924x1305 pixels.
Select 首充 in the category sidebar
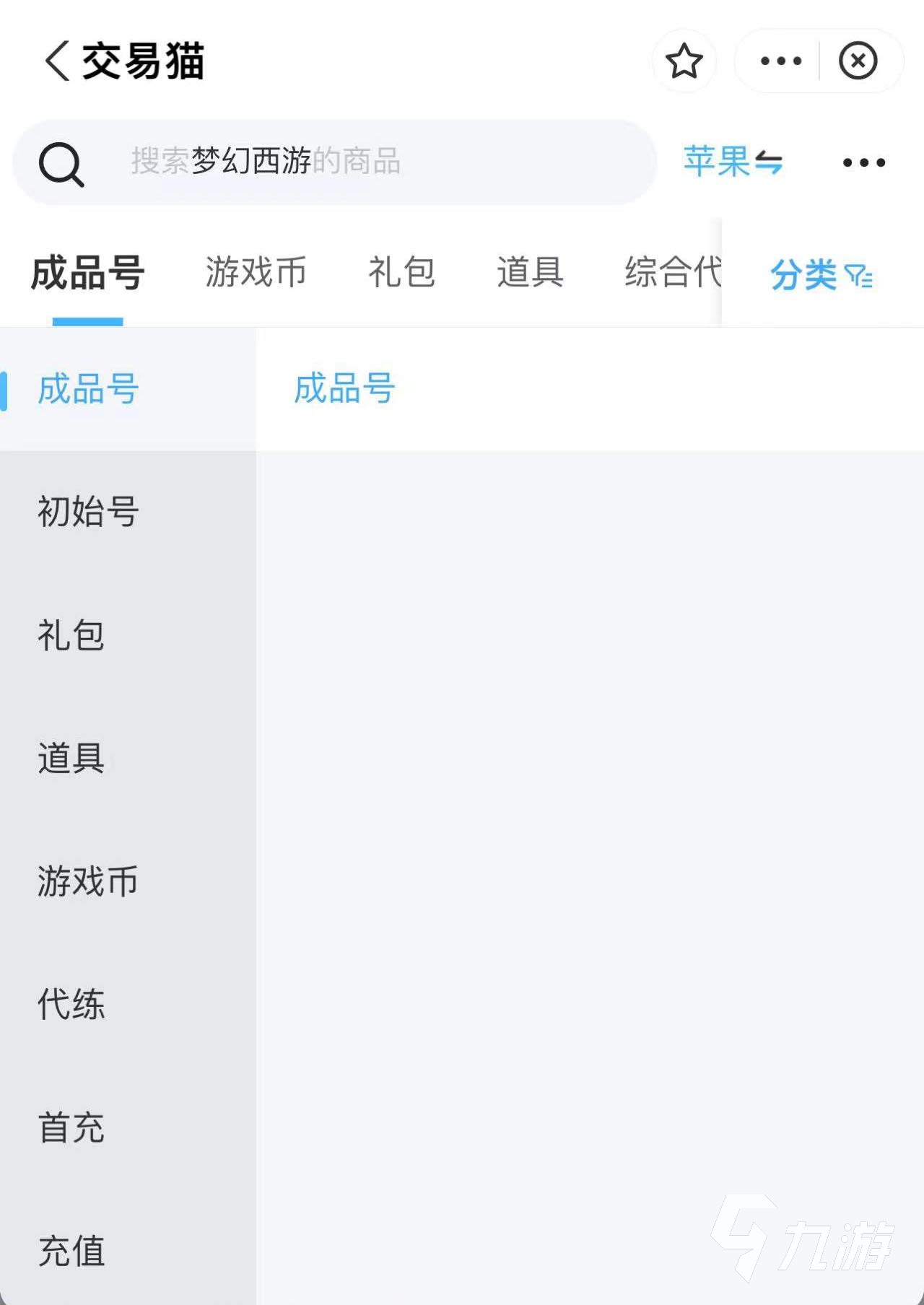click(x=71, y=1127)
